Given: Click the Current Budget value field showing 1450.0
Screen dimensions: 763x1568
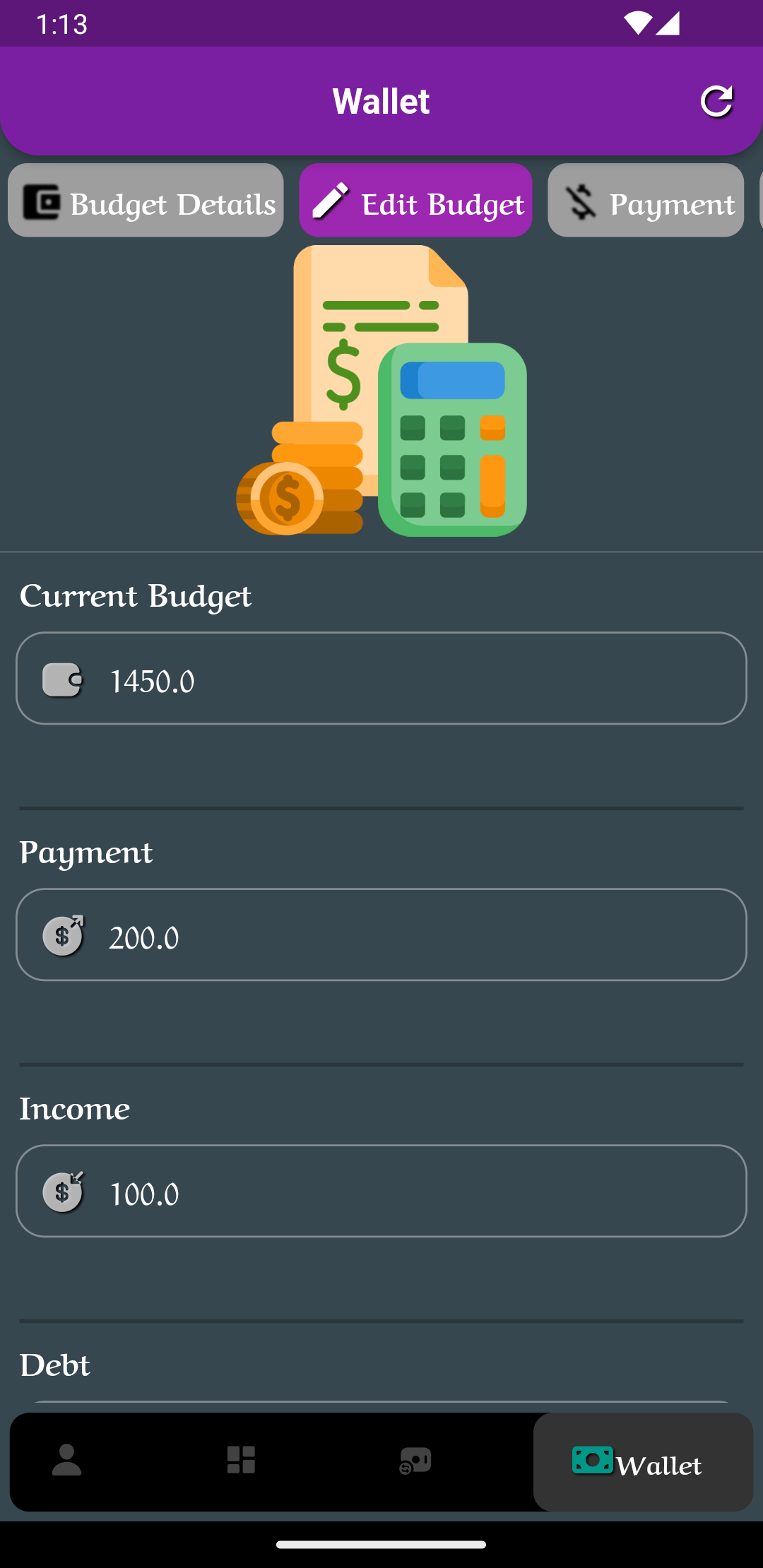Looking at the screenshot, I should (381, 679).
